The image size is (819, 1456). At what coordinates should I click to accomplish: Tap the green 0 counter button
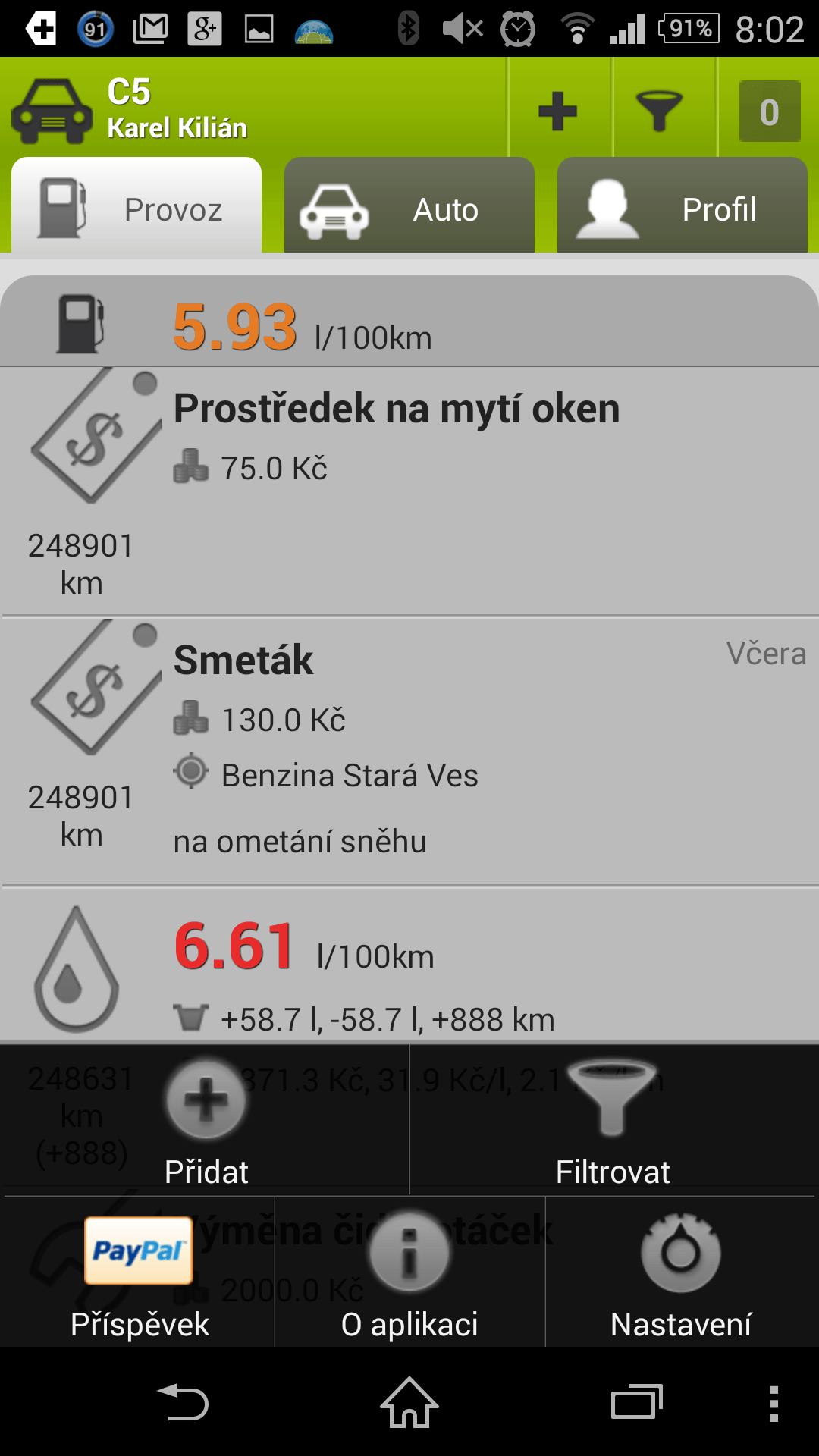point(769,111)
